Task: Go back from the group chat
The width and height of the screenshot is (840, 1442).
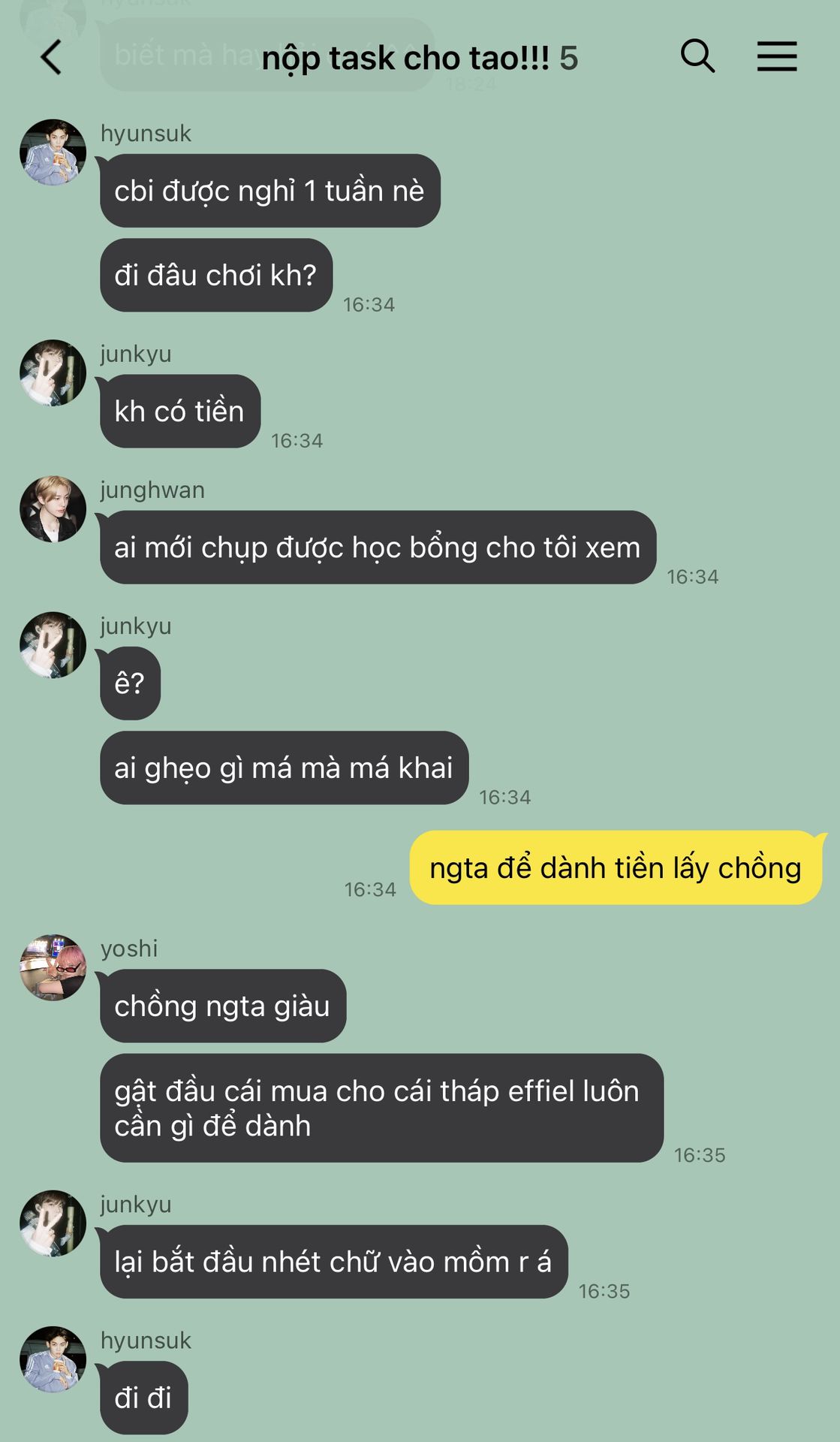Action: pos(51,58)
